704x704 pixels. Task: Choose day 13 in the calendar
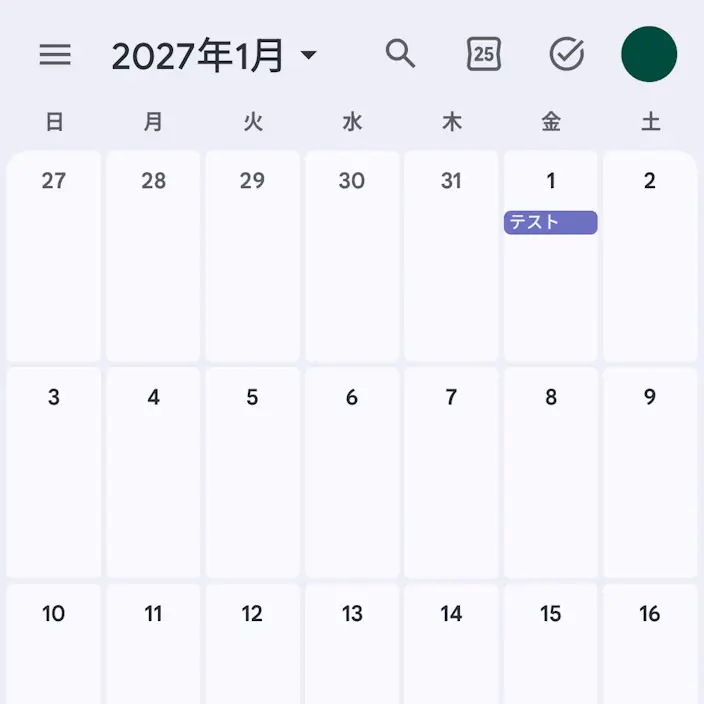(352, 644)
